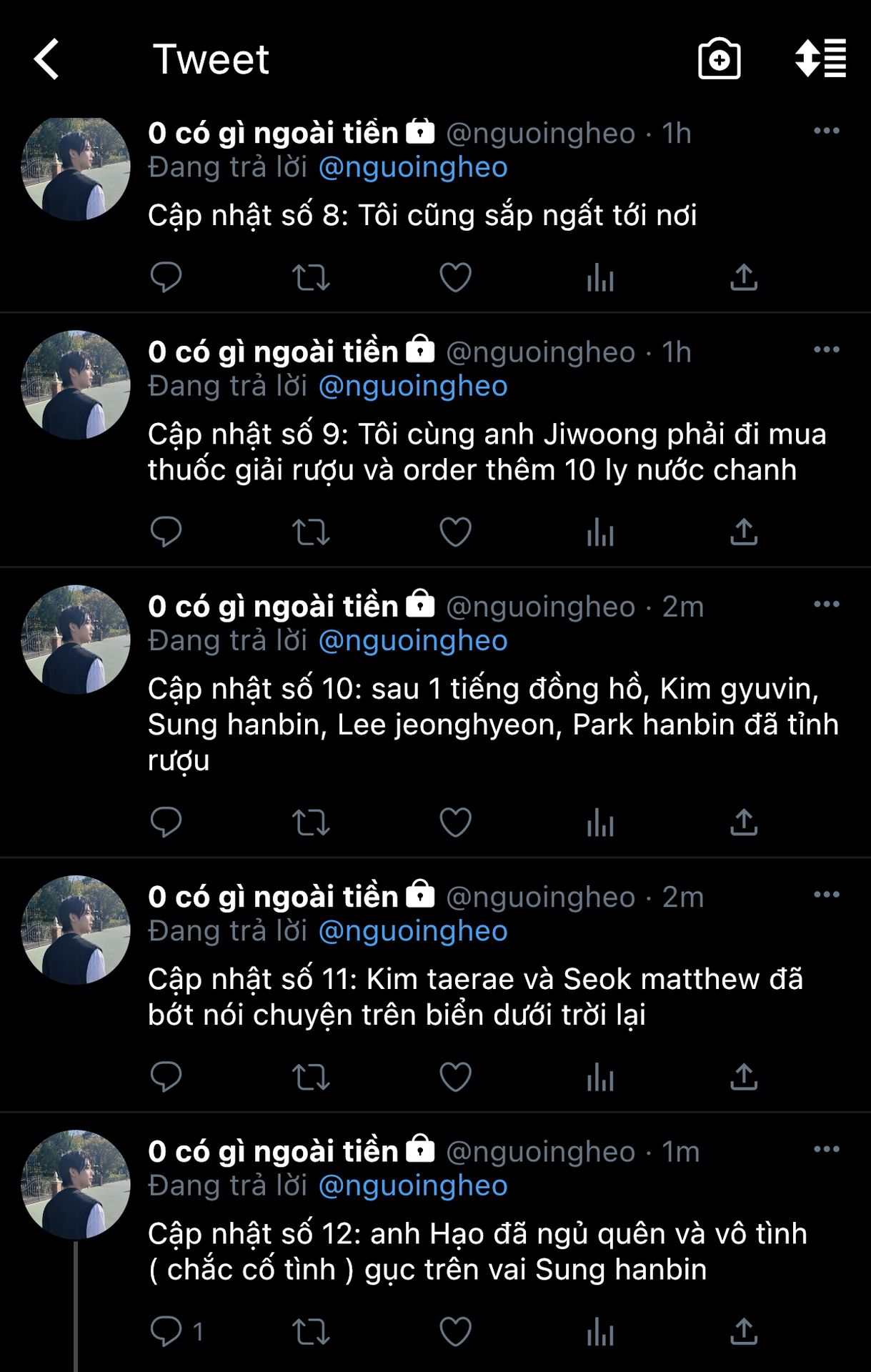
Task: Open the camera add icon
Action: point(719,59)
